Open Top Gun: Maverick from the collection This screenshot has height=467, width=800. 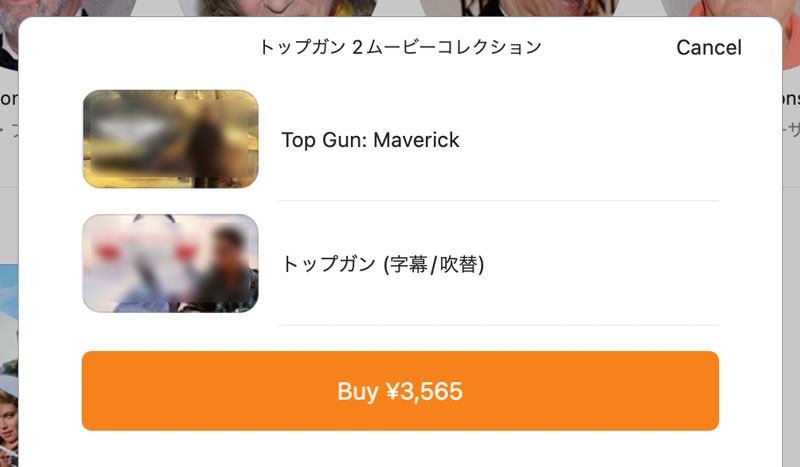pyautogui.click(x=371, y=140)
